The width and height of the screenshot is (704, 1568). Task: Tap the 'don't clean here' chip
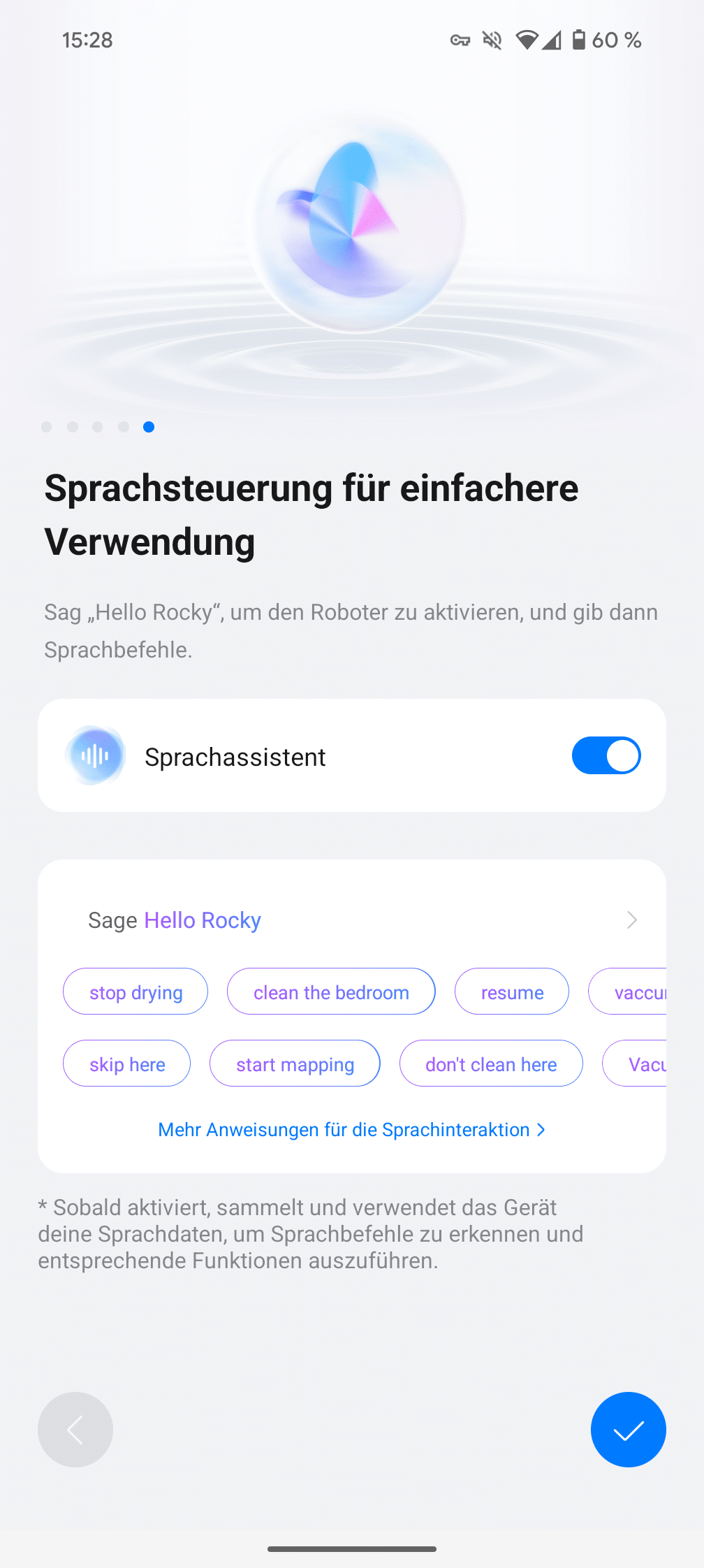491,1064
